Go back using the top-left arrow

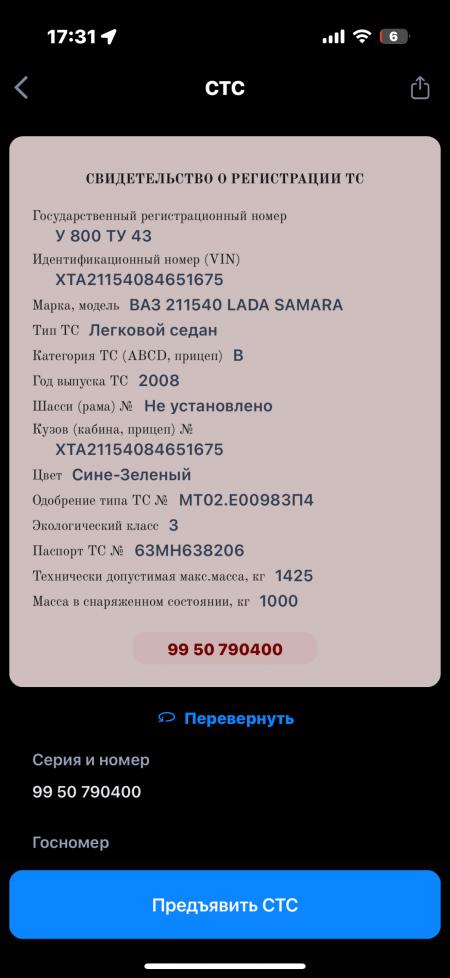click(21, 88)
